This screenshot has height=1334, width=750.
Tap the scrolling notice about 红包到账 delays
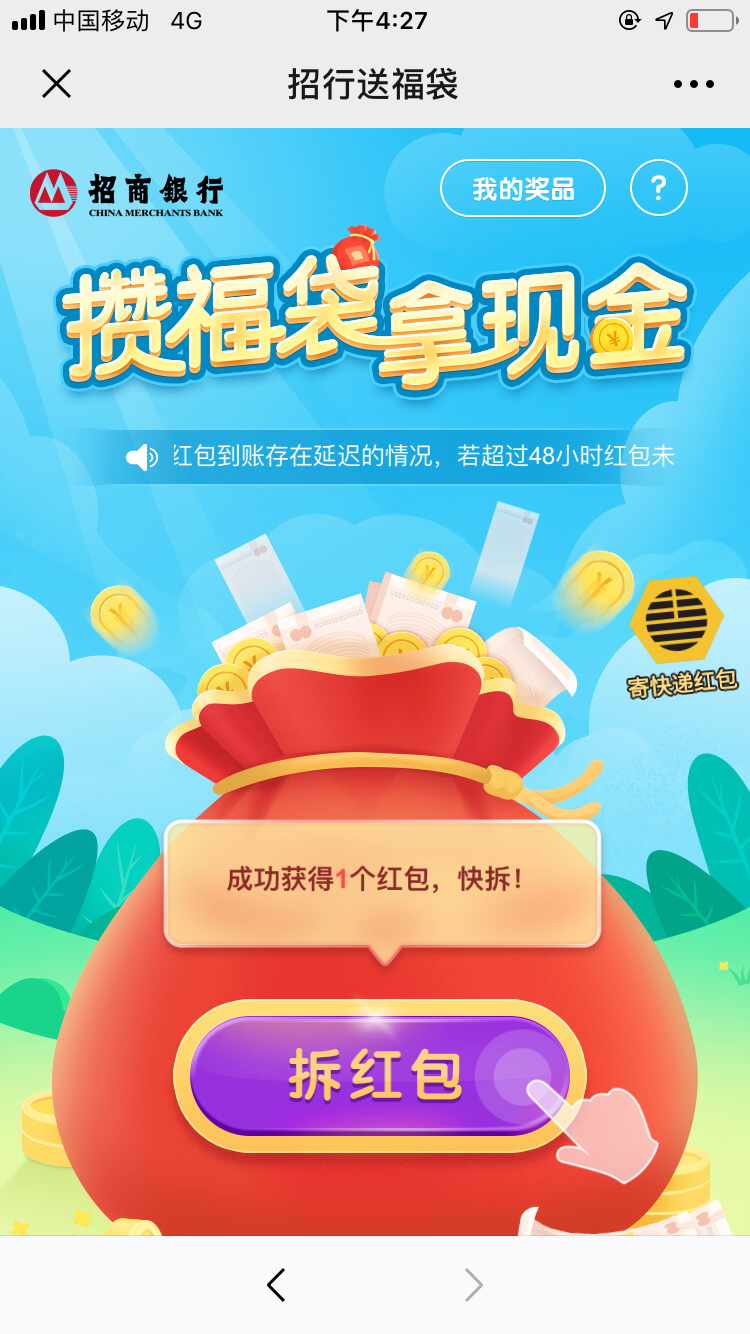(x=400, y=457)
